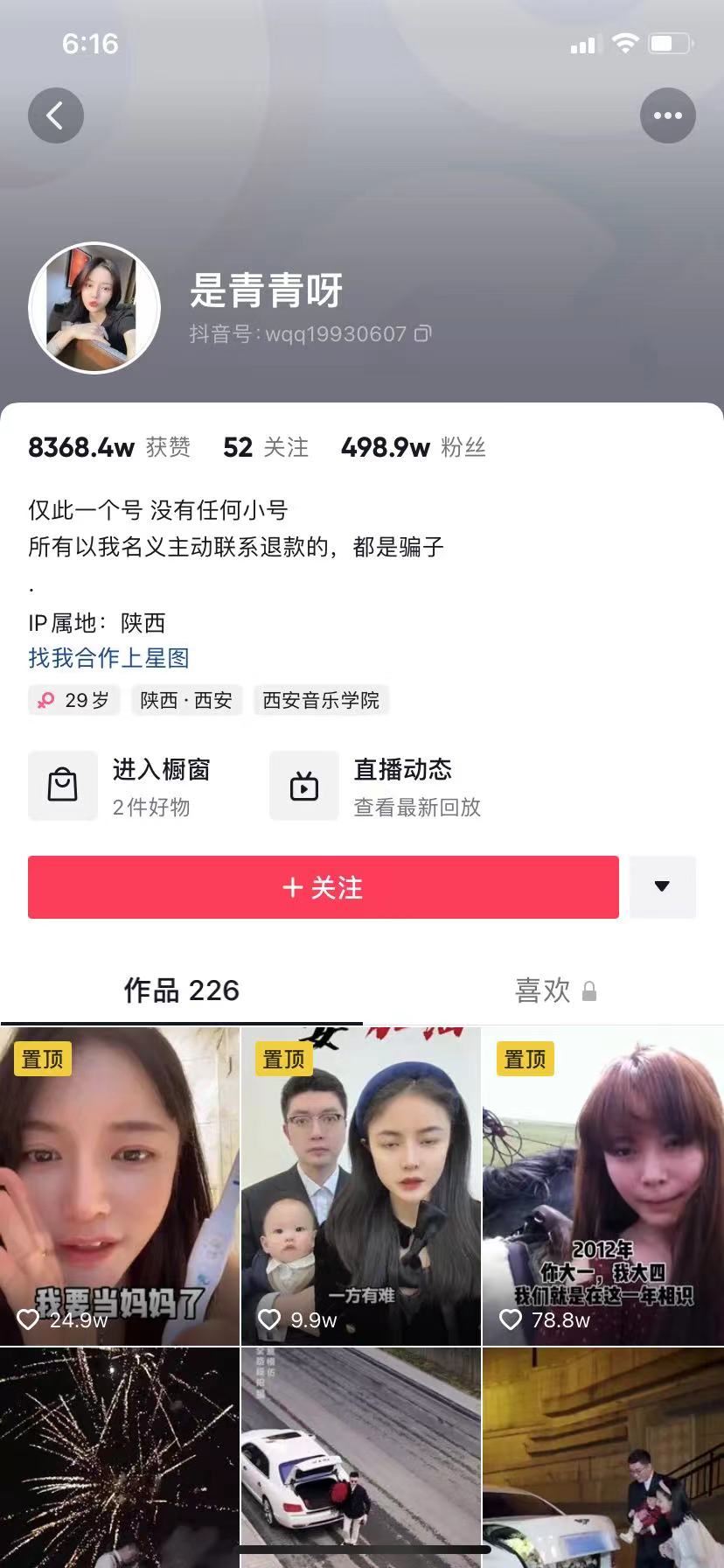Open pinned video with 78.8w likes
The width and height of the screenshot is (724, 1568).
pyautogui.click(x=603, y=1186)
